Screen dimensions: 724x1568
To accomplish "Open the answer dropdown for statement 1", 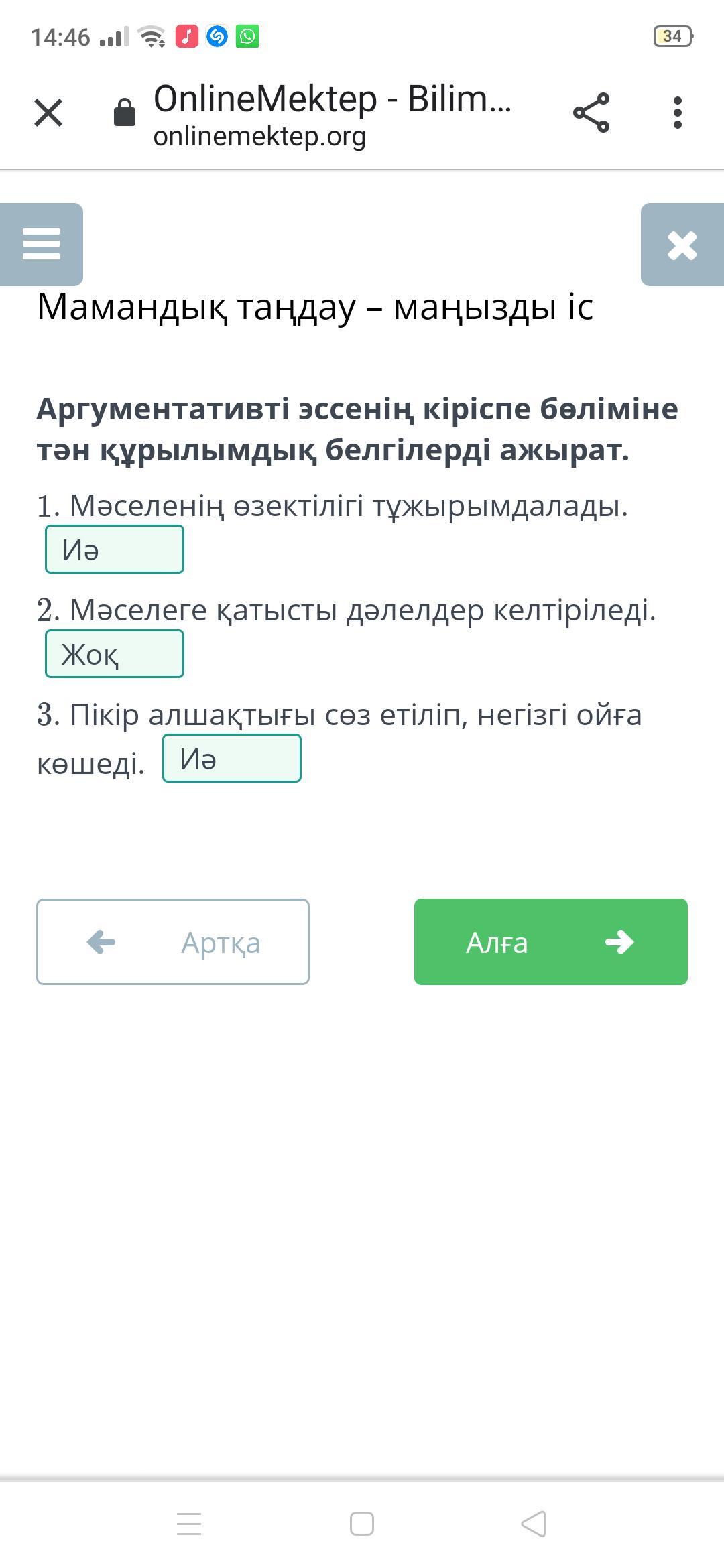I will [115, 549].
